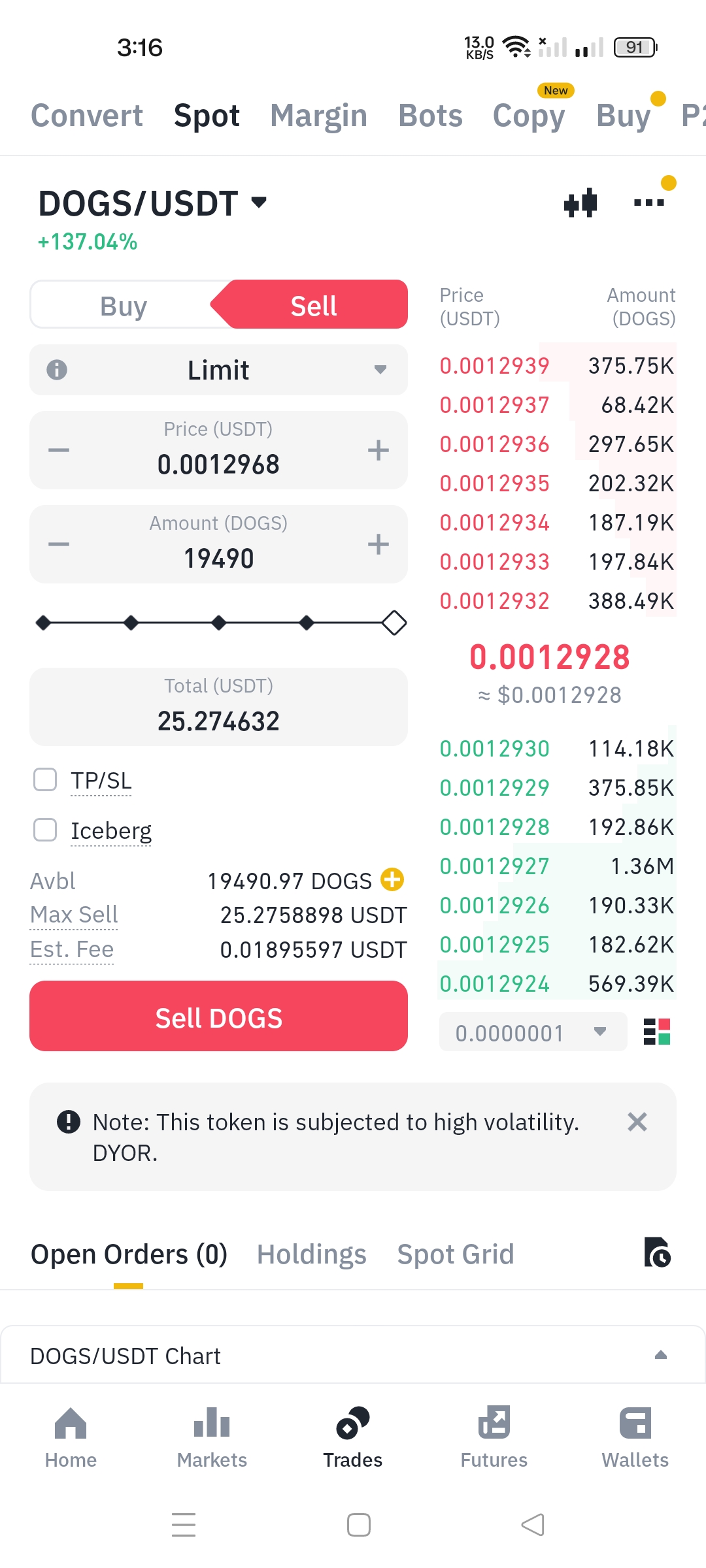Go to the Margin tab
Image resolution: width=706 pixels, height=1568 pixels.
click(318, 116)
